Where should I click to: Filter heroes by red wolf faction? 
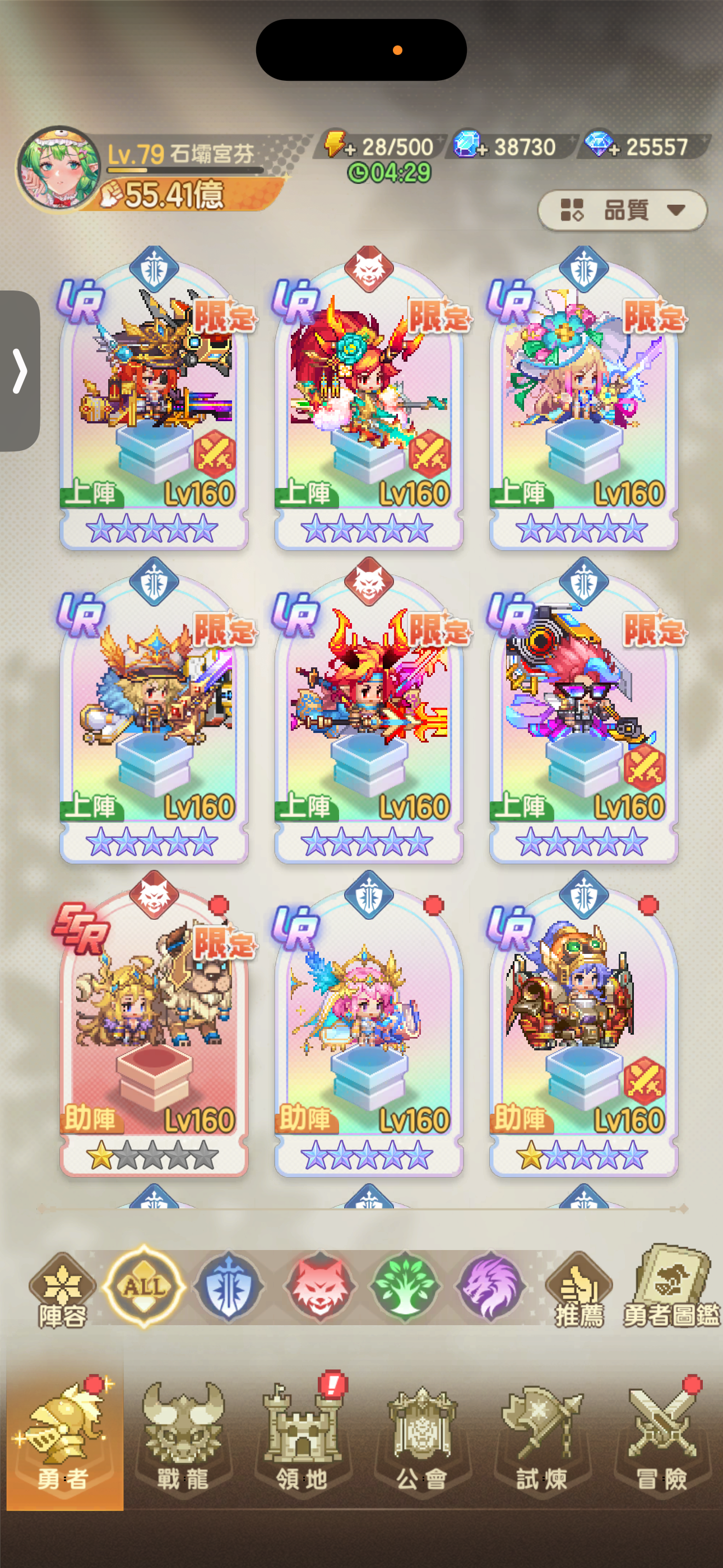319,1286
